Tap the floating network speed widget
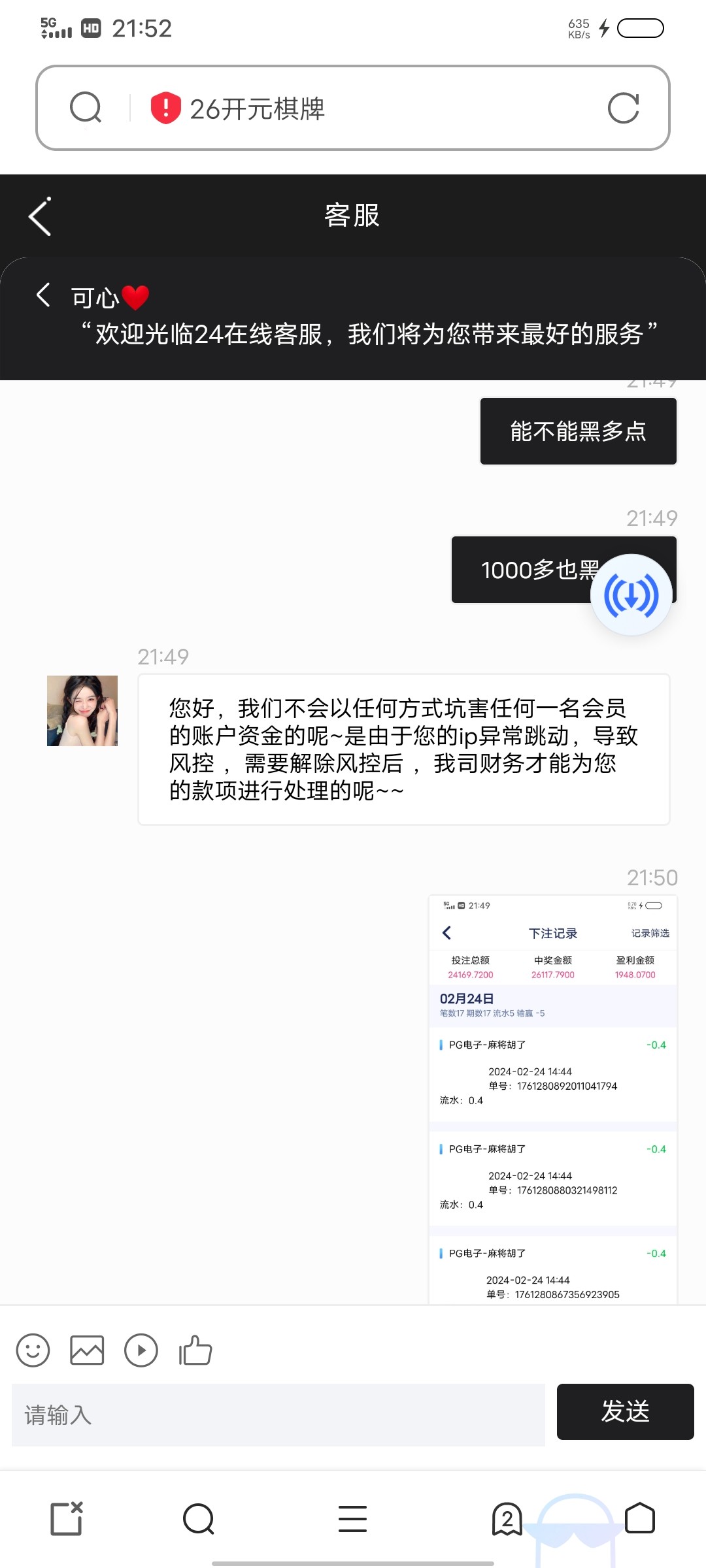The height and width of the screenshot is (1568, 706). pyautogui.click(x=632, y=595)
